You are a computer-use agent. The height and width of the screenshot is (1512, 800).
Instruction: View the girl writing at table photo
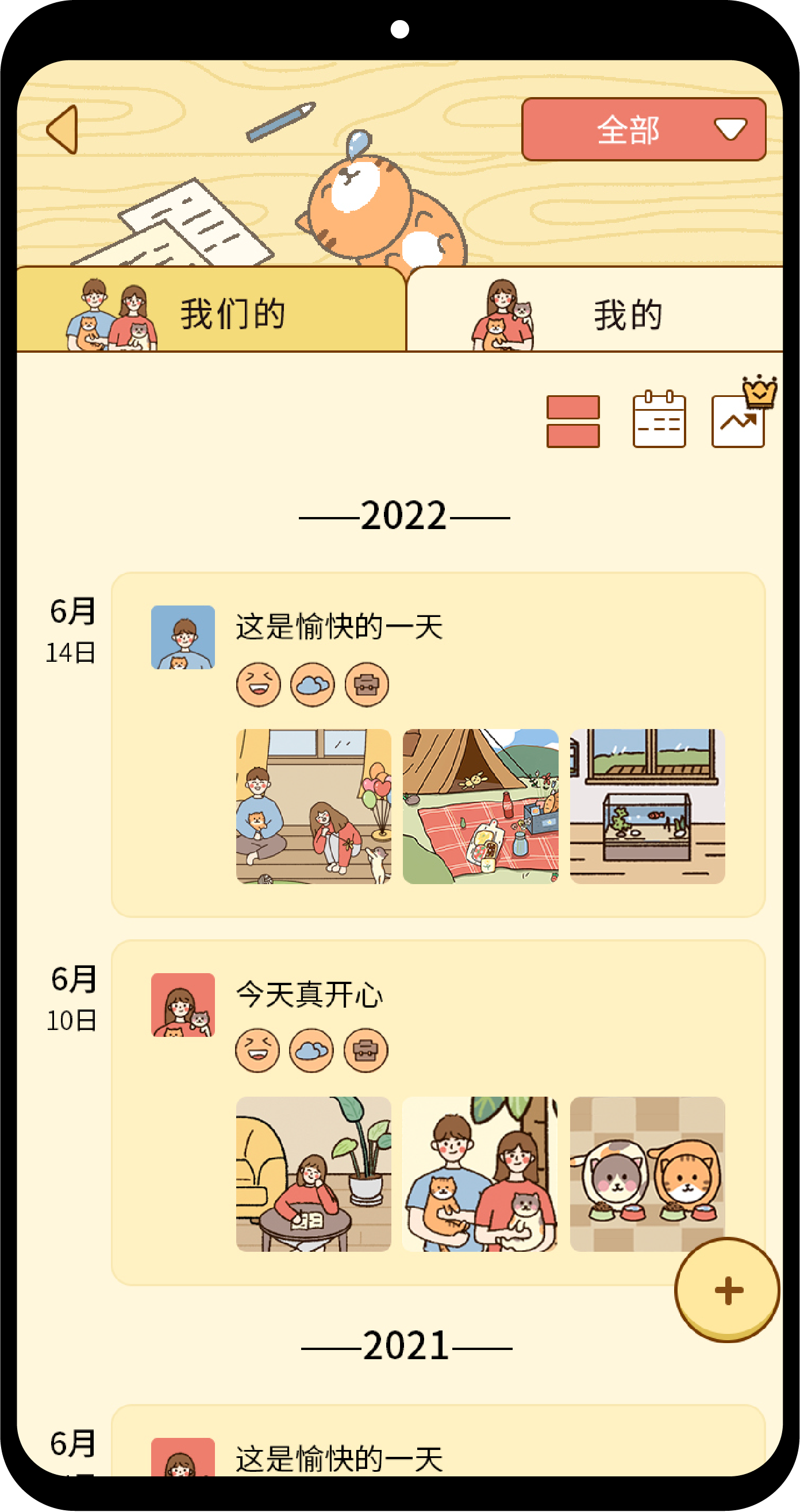pyautogui.click(x=313, y=1174)
